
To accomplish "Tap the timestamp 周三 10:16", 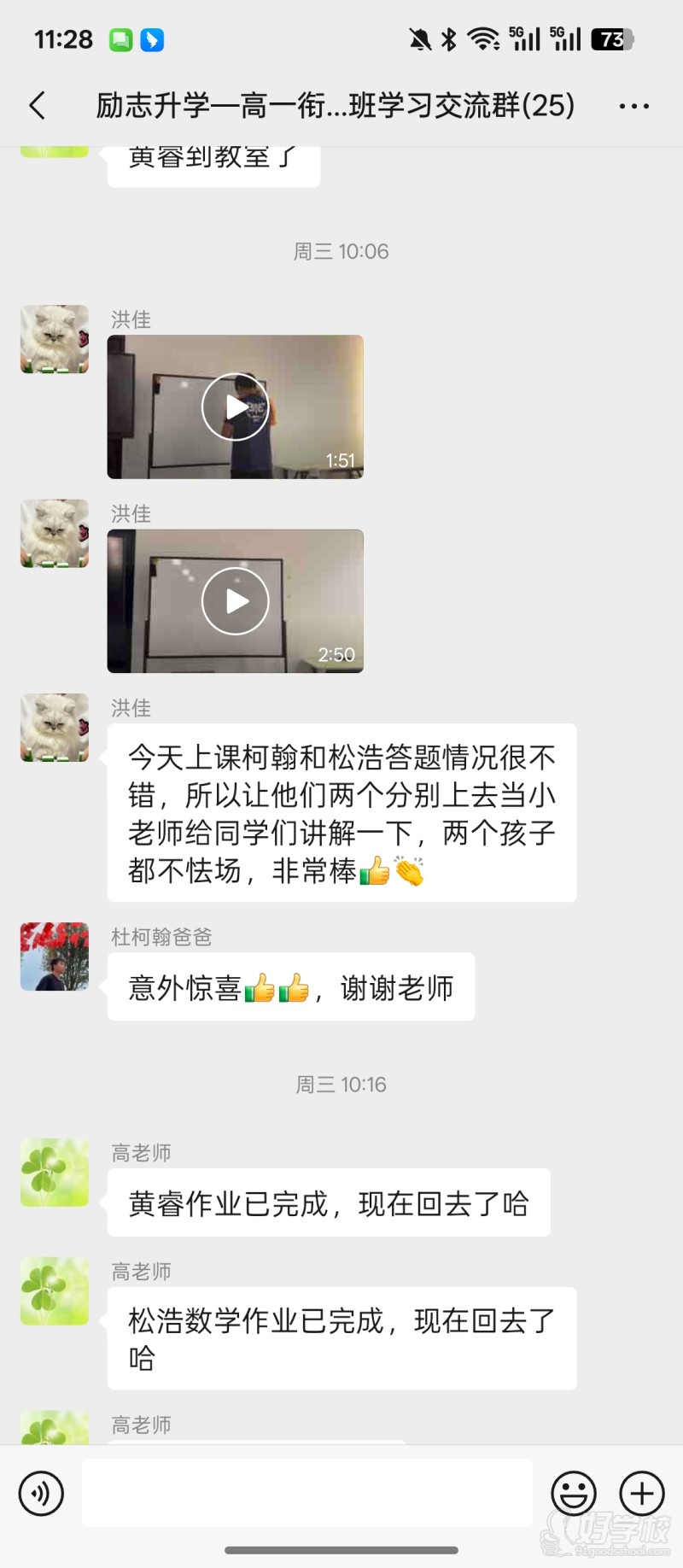I will [x=341, y=1084].
